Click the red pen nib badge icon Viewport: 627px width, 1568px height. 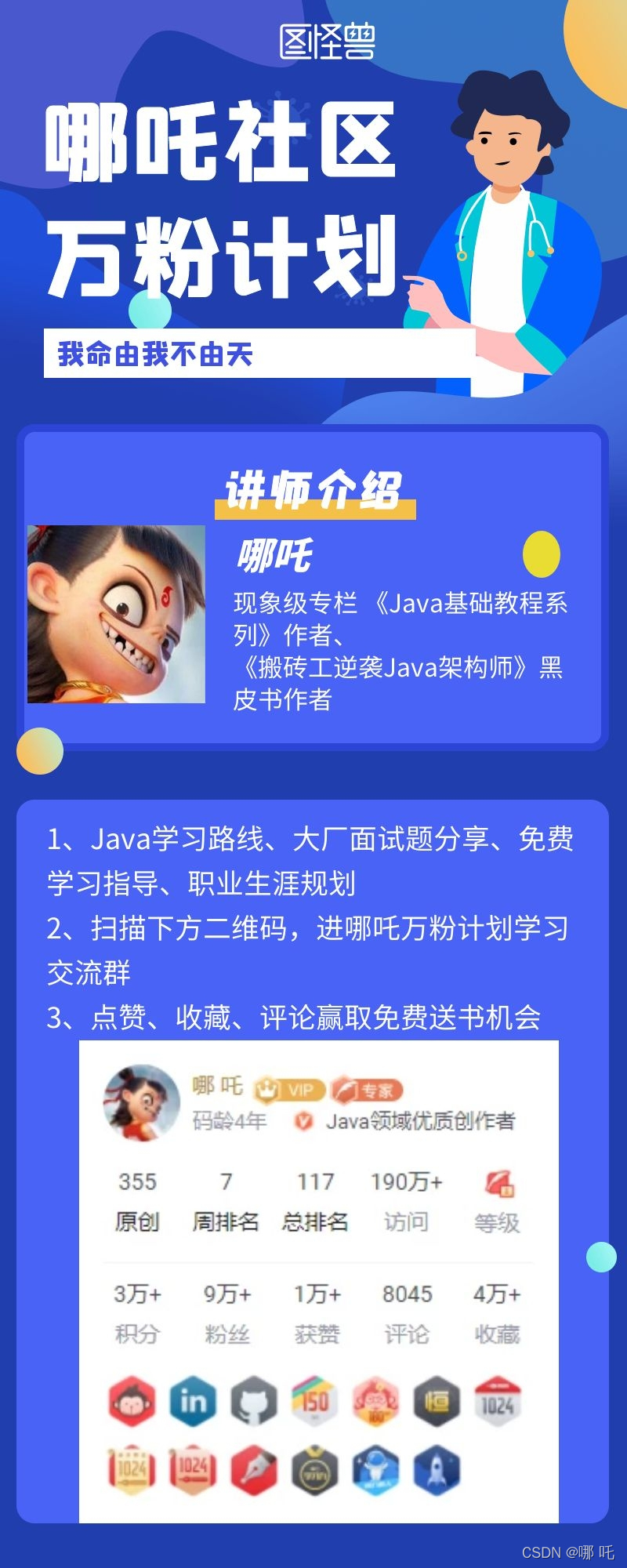pos(253,1472)
